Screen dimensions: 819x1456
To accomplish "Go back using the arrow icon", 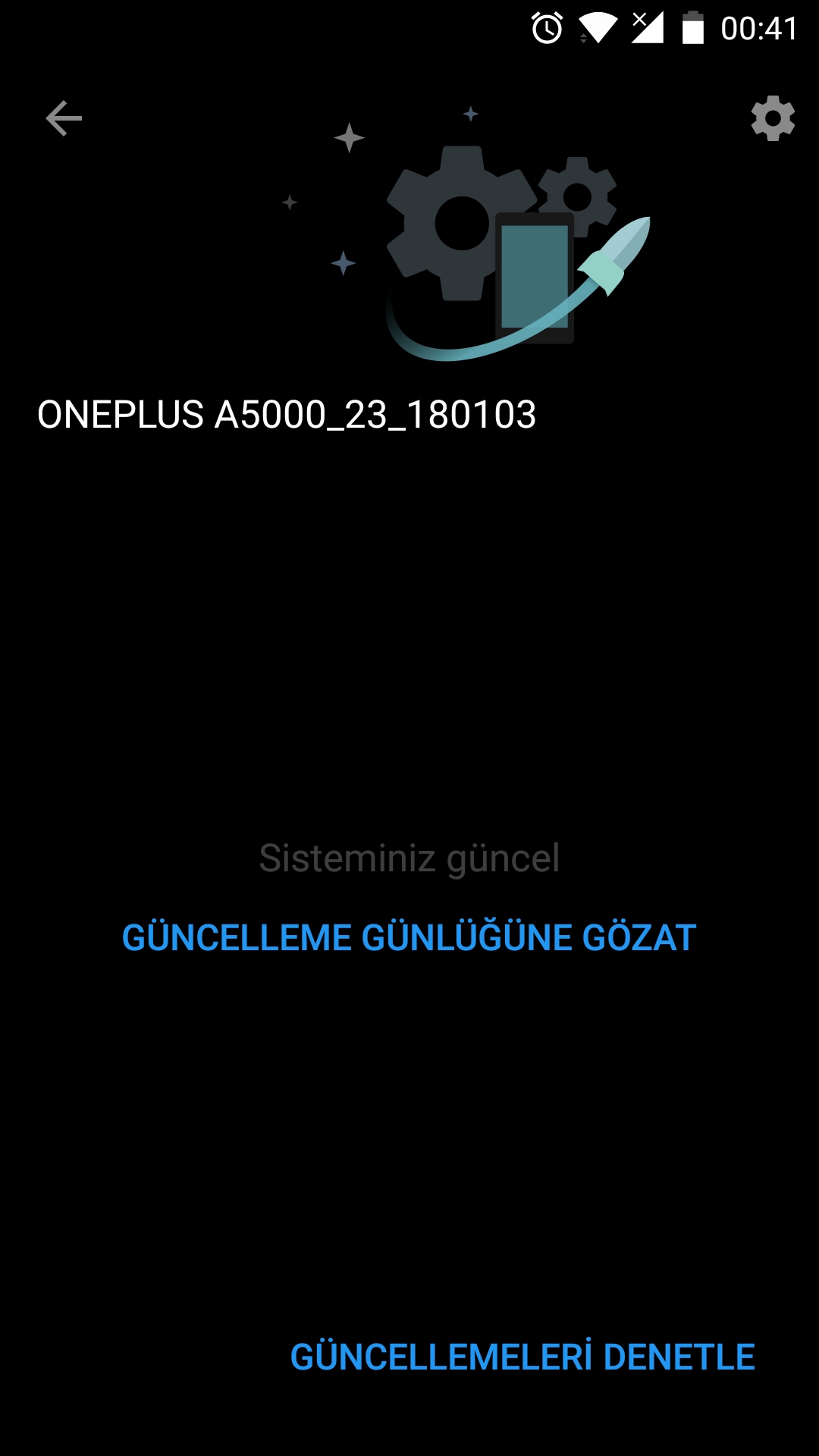I will (64, 118).
